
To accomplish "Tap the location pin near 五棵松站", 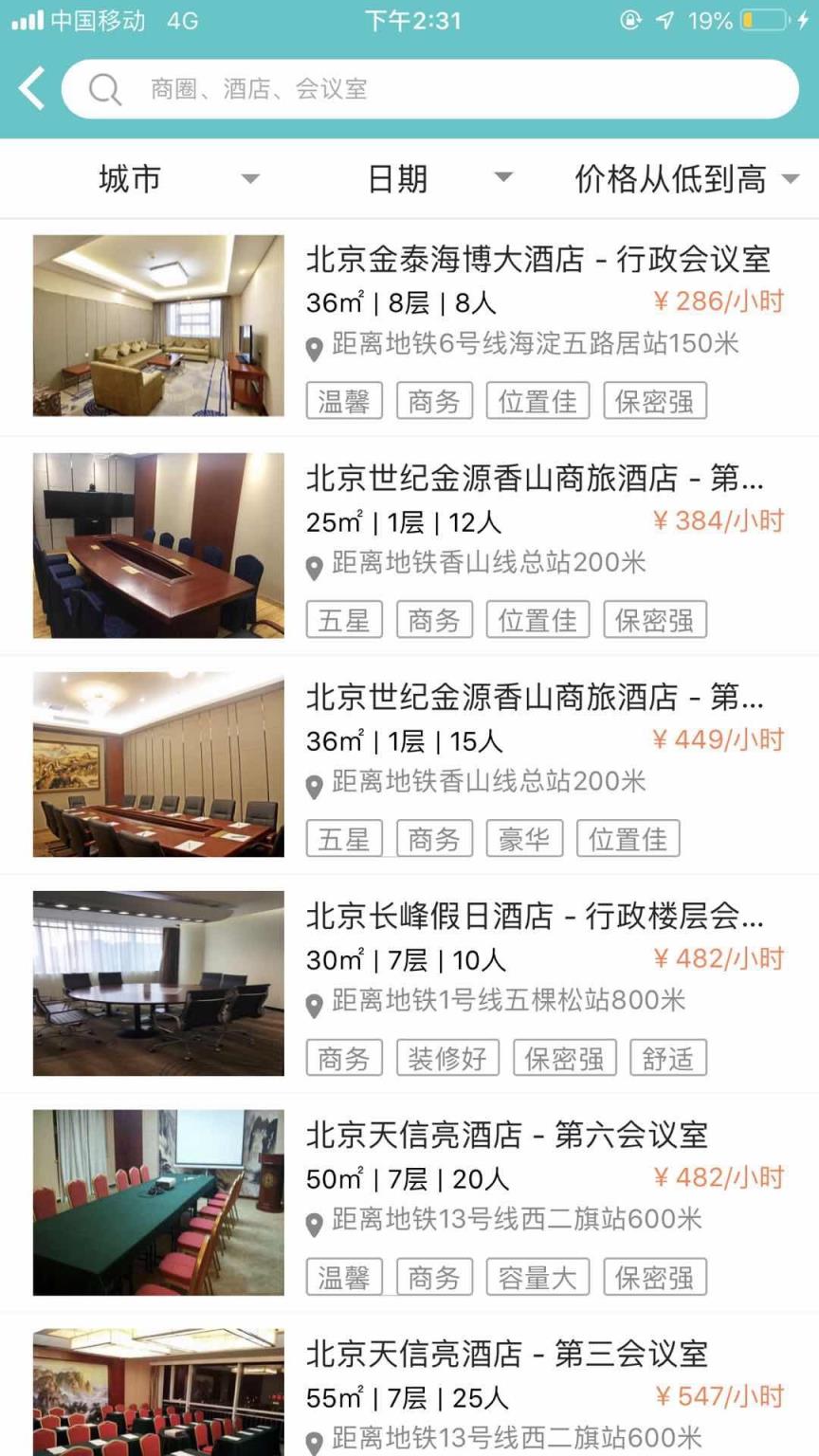I will [x=314, y=1002].
